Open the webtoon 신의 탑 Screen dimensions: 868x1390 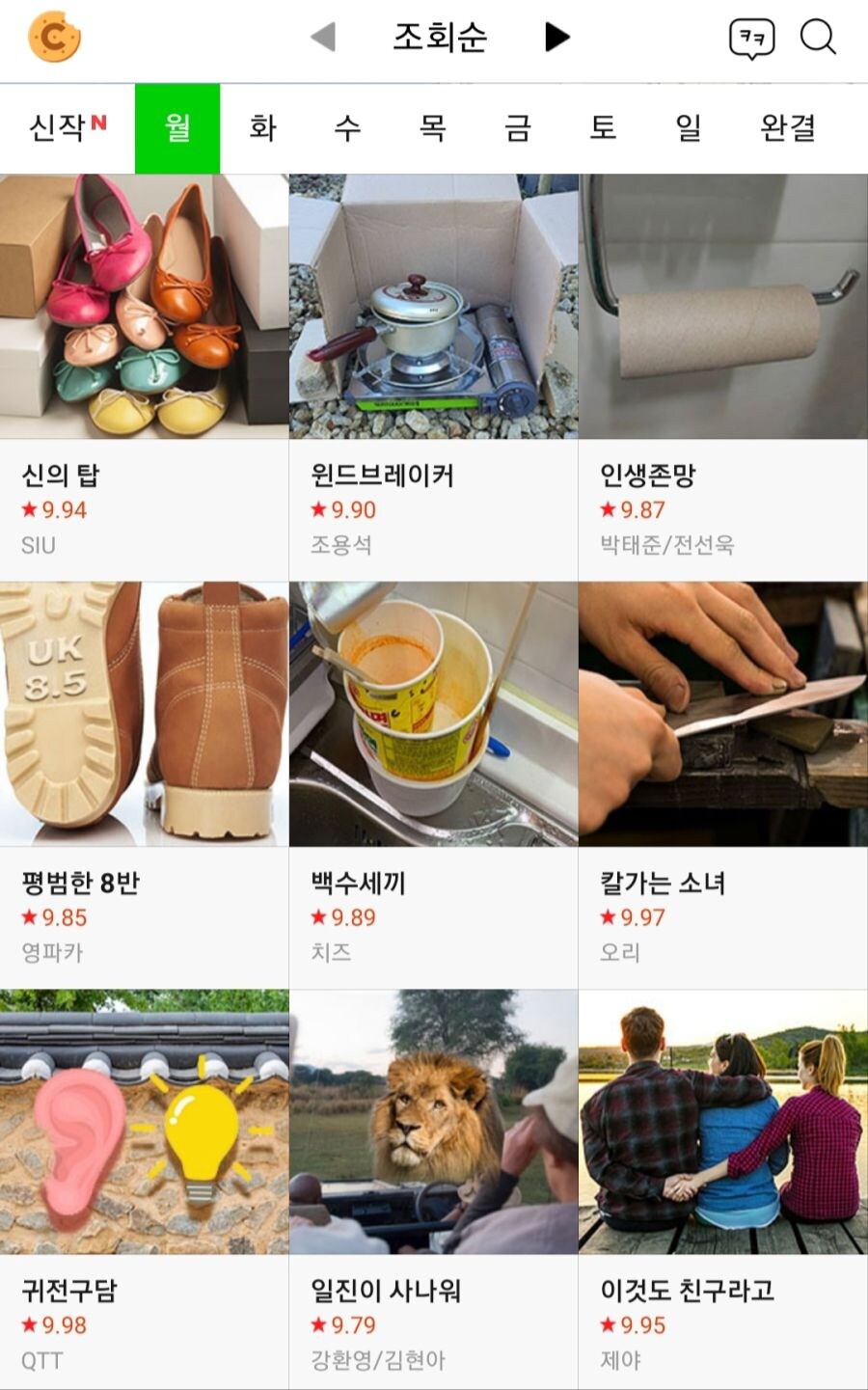pos(145,376)
